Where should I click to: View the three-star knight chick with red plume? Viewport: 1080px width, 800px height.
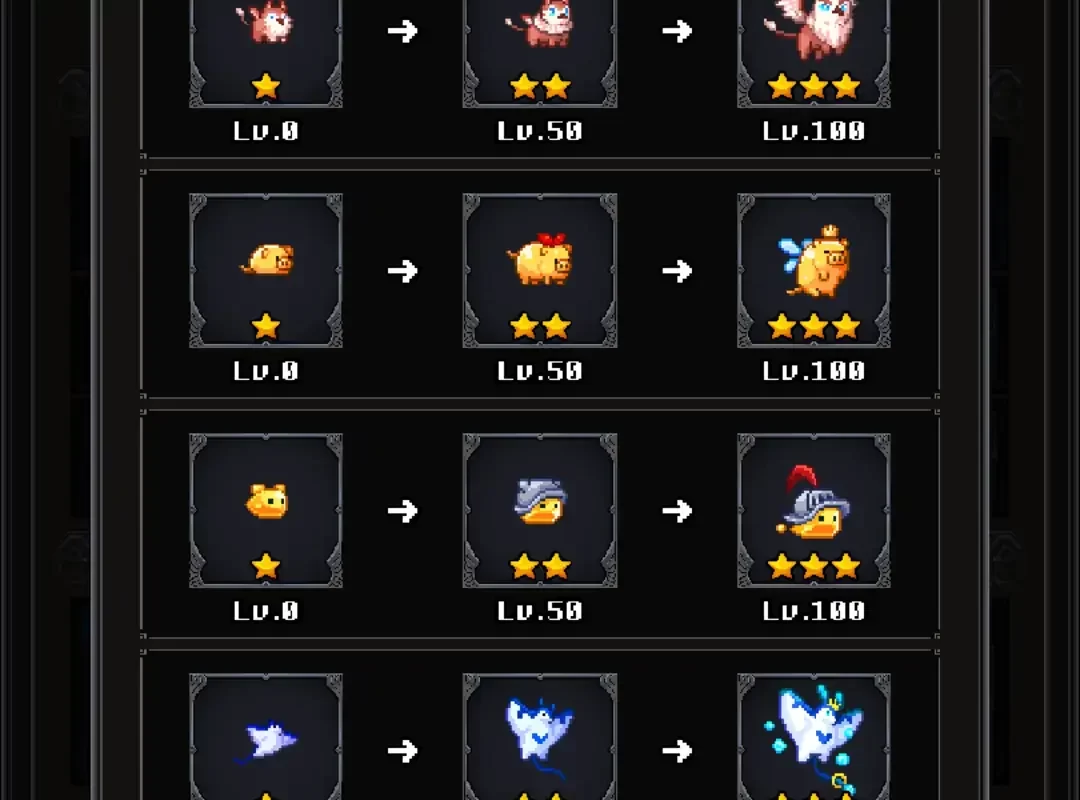(814, 511)
